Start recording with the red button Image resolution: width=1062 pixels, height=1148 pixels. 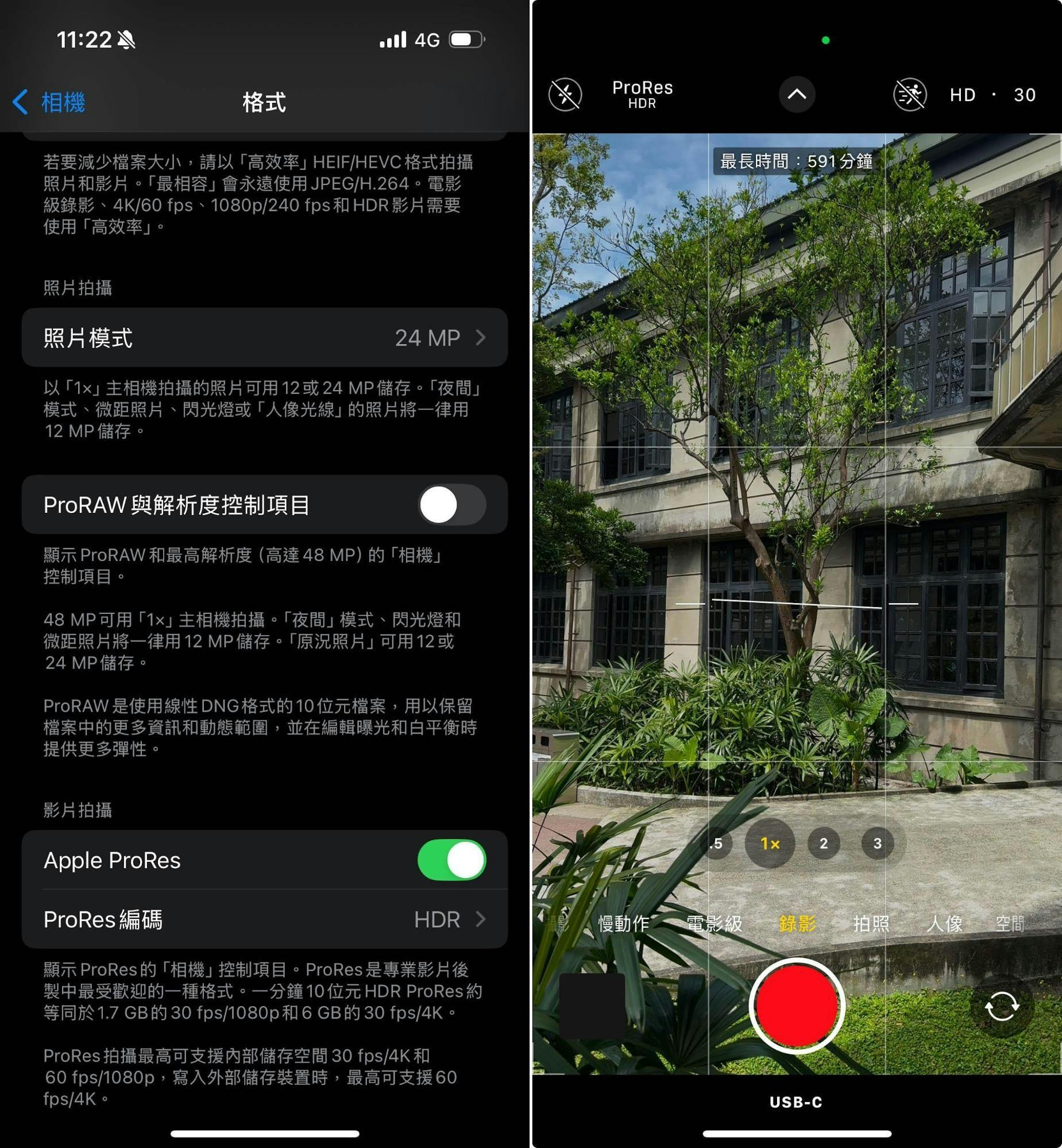coord(797,1006)
